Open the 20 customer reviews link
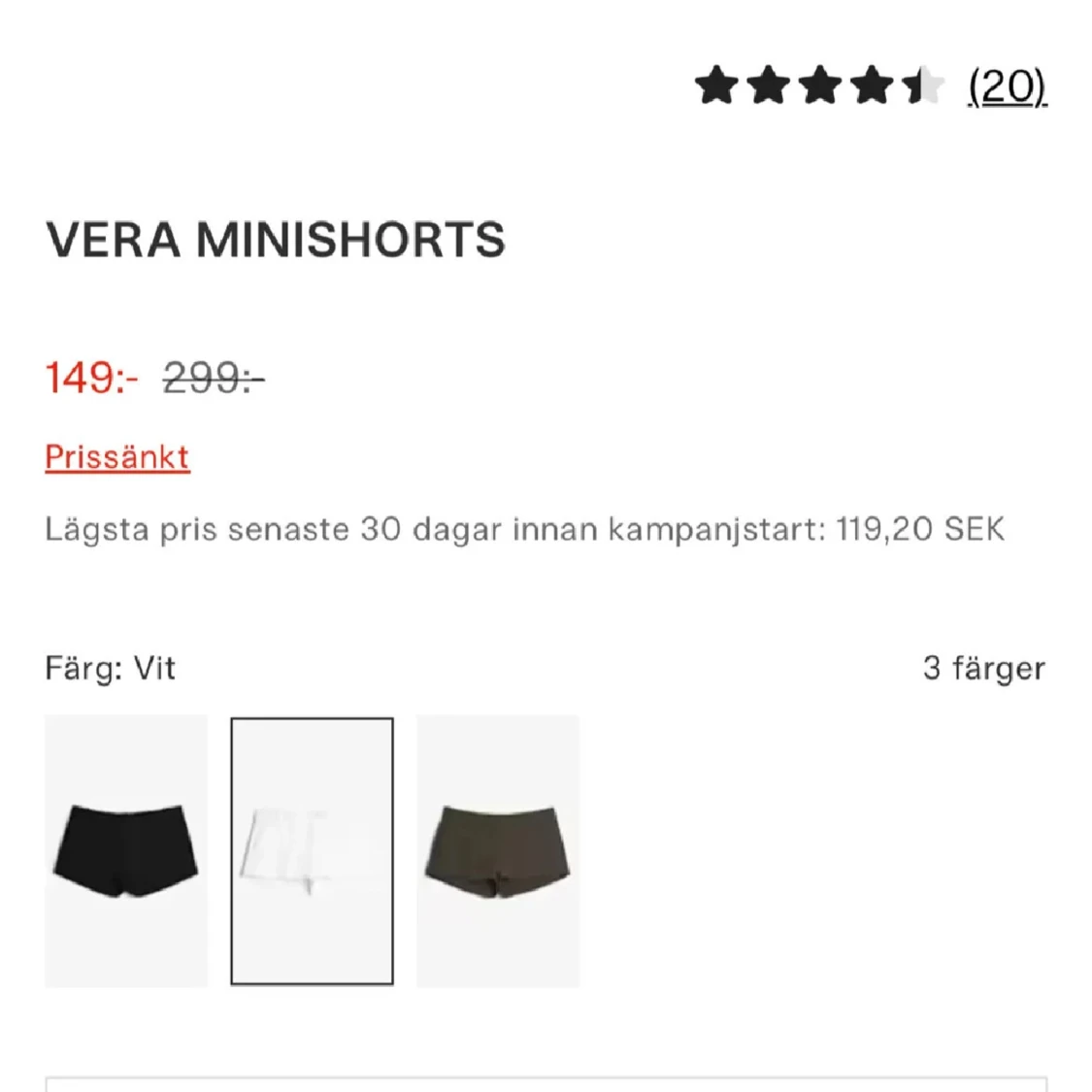The image size is (1092, 1092). [1007, 86]
